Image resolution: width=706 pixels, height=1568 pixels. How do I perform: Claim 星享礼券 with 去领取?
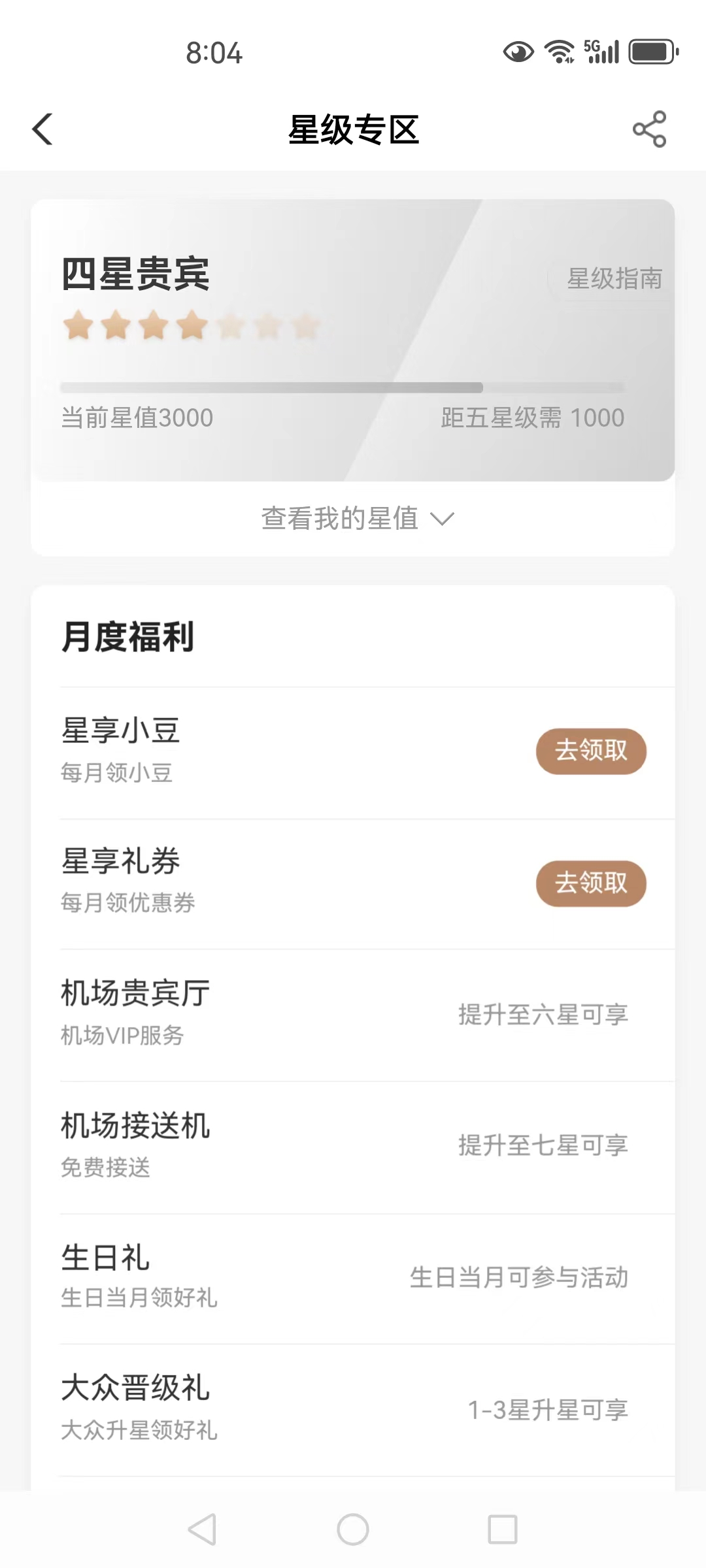tap(591, 883)
